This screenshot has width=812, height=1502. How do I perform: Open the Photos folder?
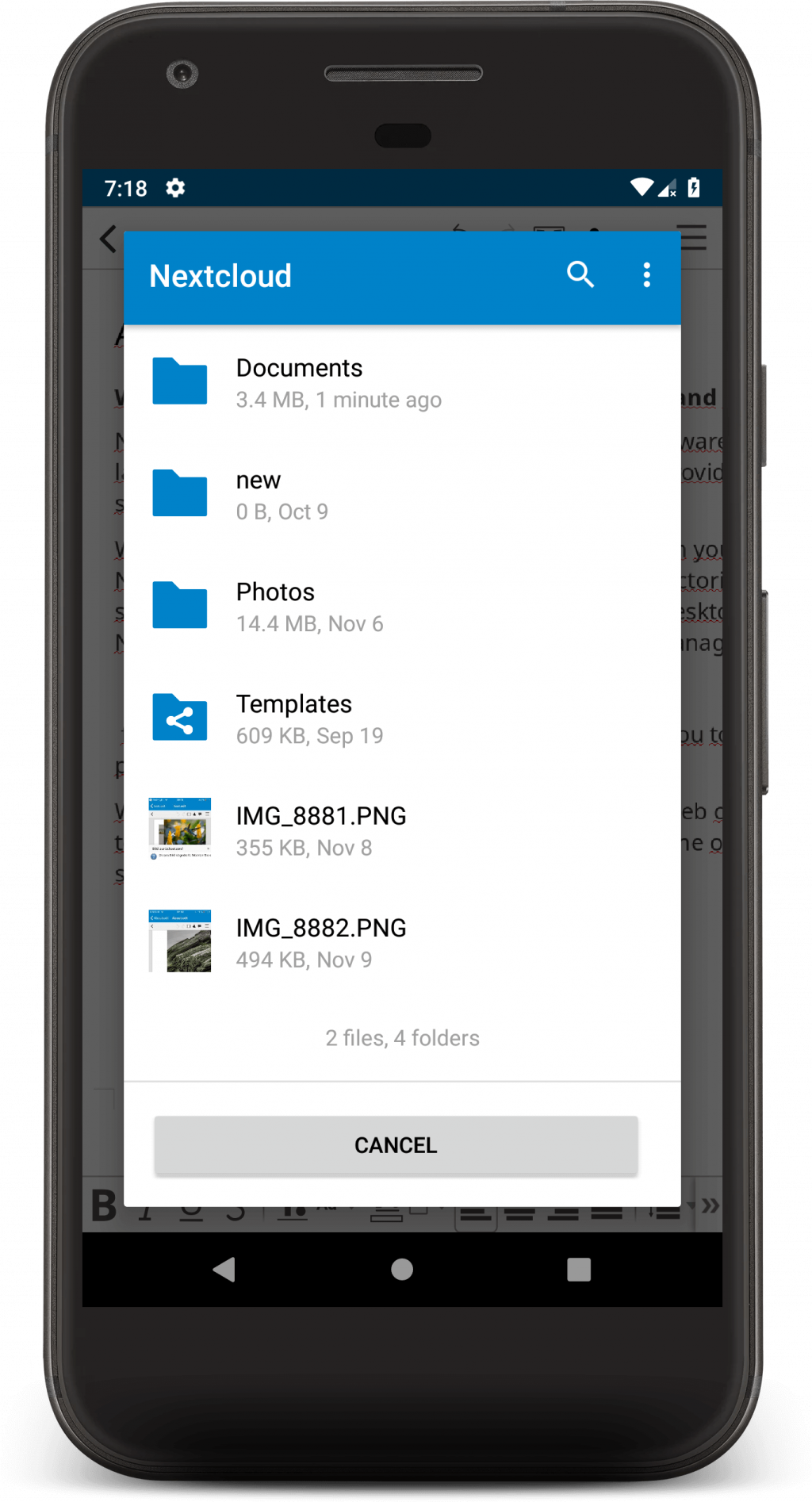point(401,607)
